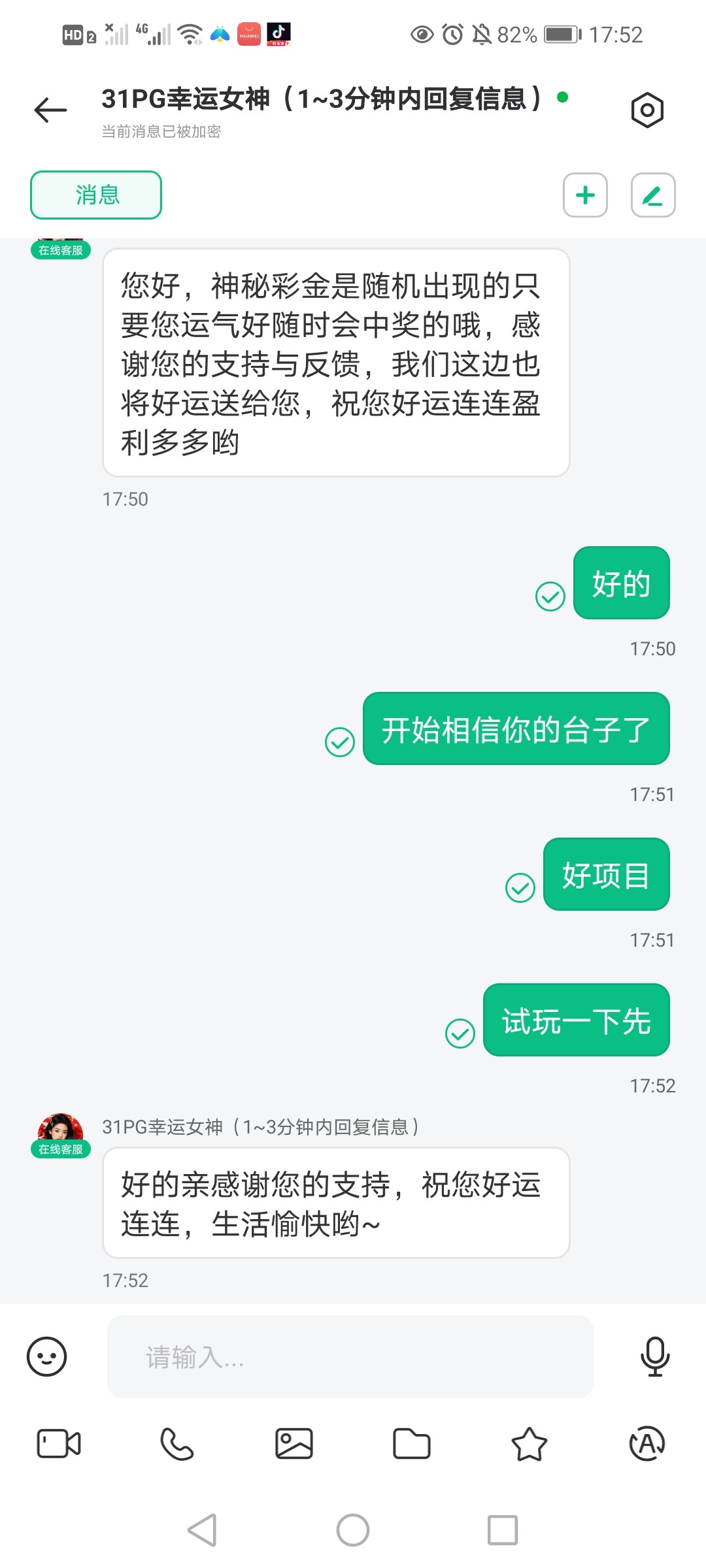Attach a file via folder icon
The width and height of the screenshot is (706, 1568).
point(412,1444)
